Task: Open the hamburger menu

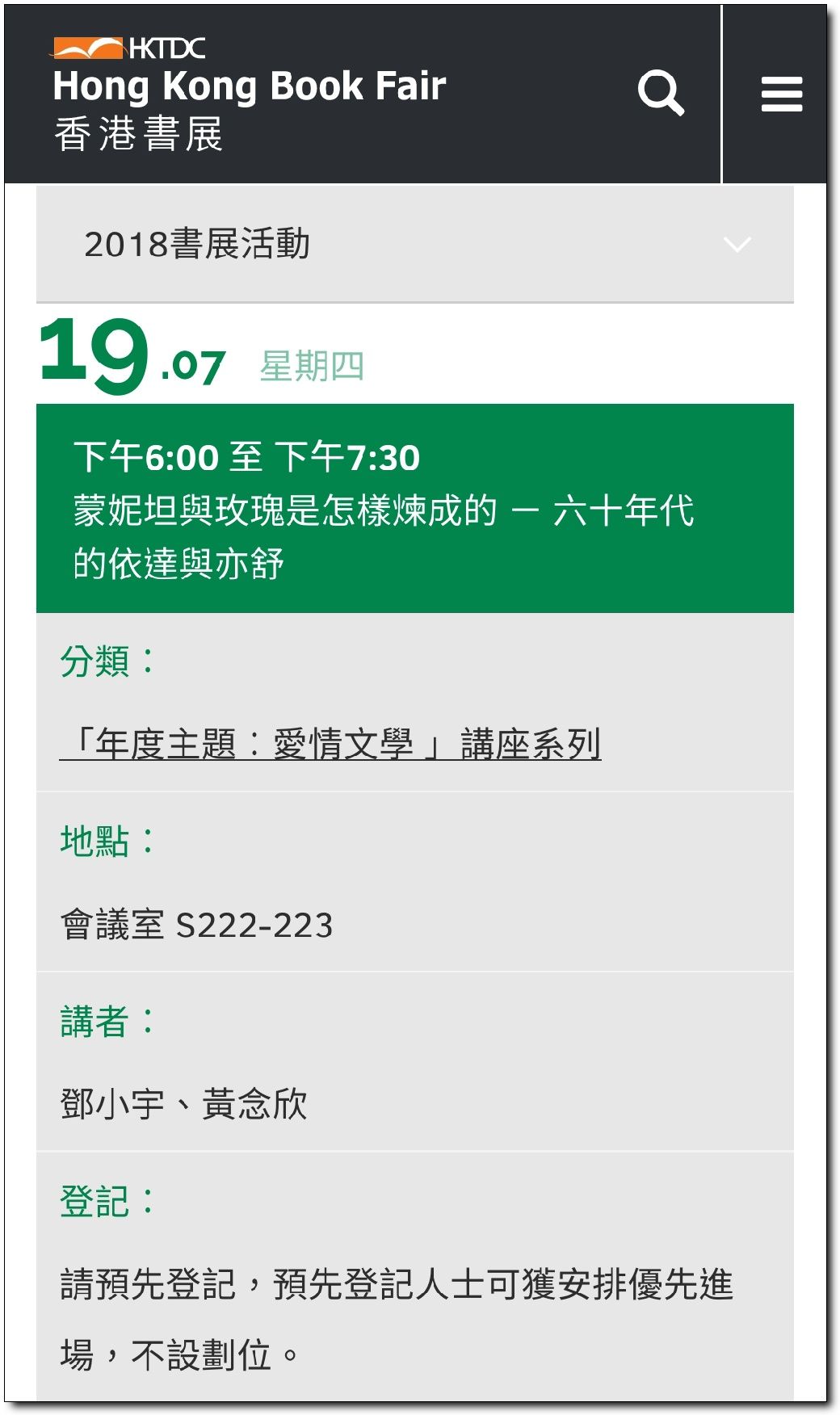Action: coord(781,94)
